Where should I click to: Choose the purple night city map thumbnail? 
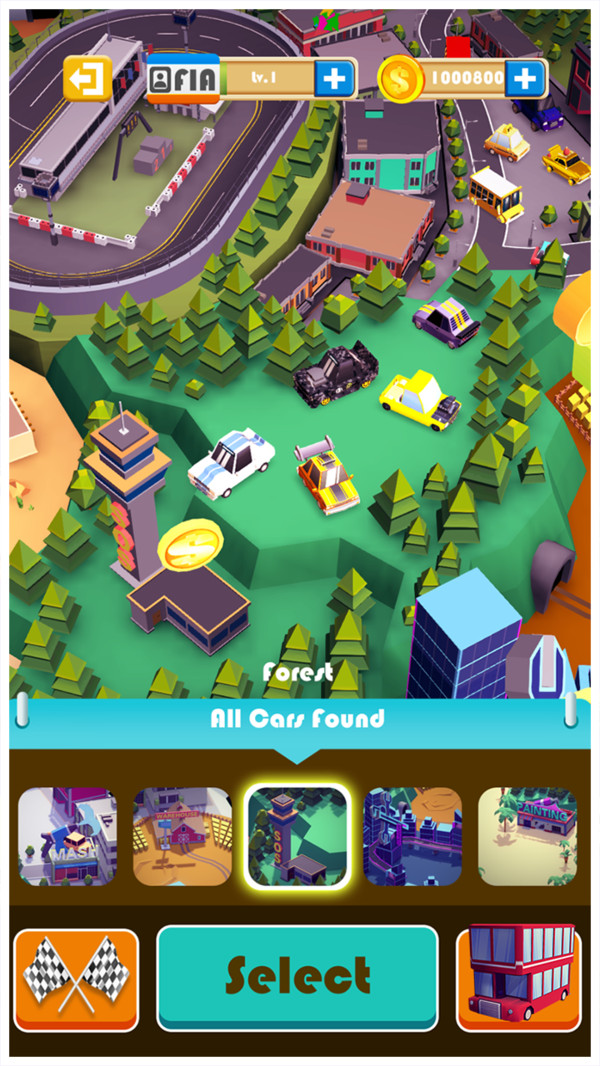pos(413,836)
